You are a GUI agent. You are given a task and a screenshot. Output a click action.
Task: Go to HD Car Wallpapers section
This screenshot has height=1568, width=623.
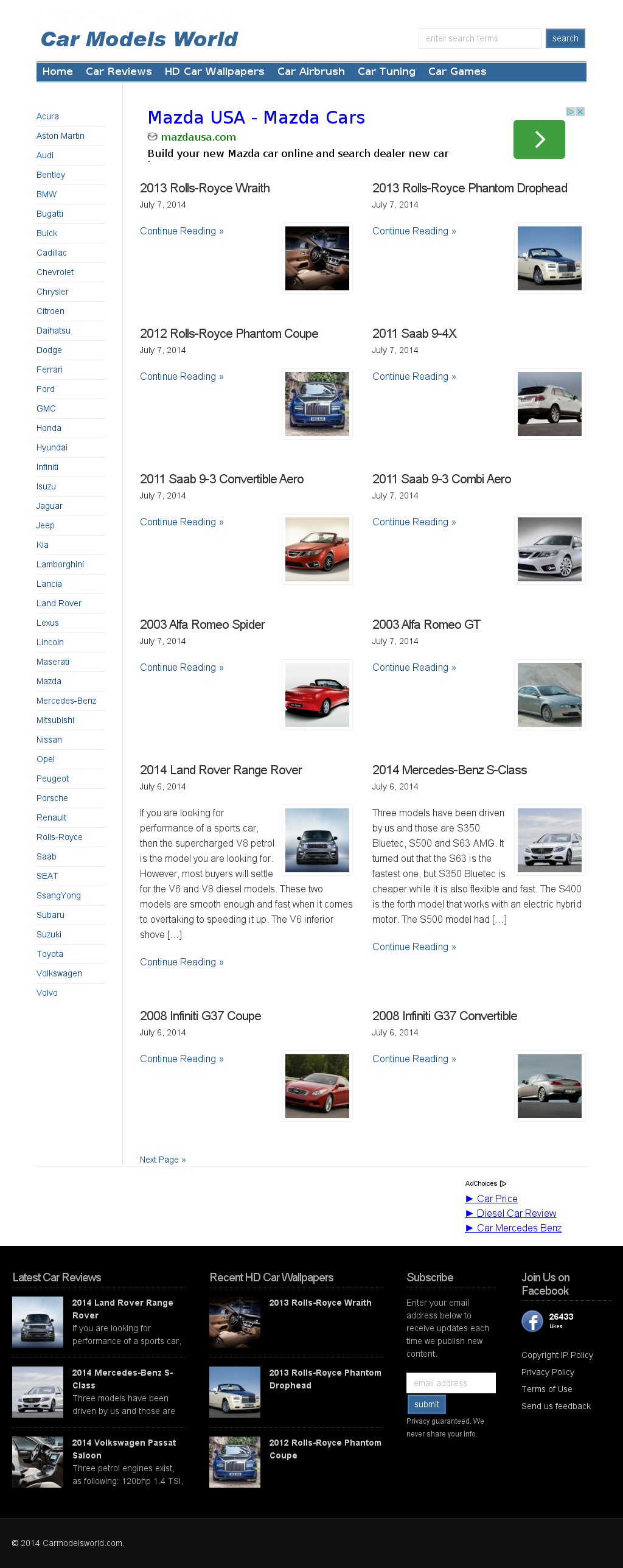214,72
